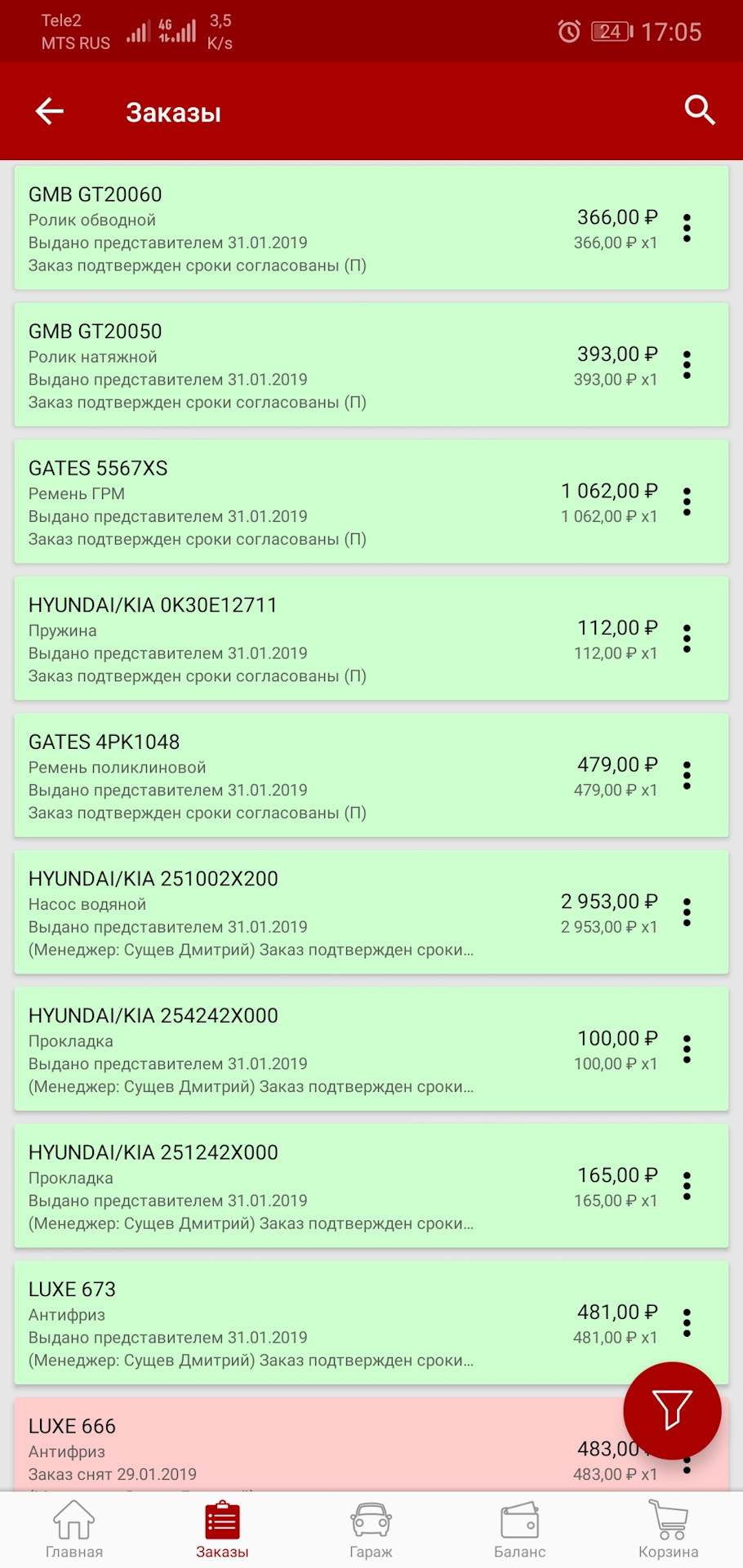Go to the Корзина tab
Screen dimensions: 743x1568
[x=669, y=1530]
